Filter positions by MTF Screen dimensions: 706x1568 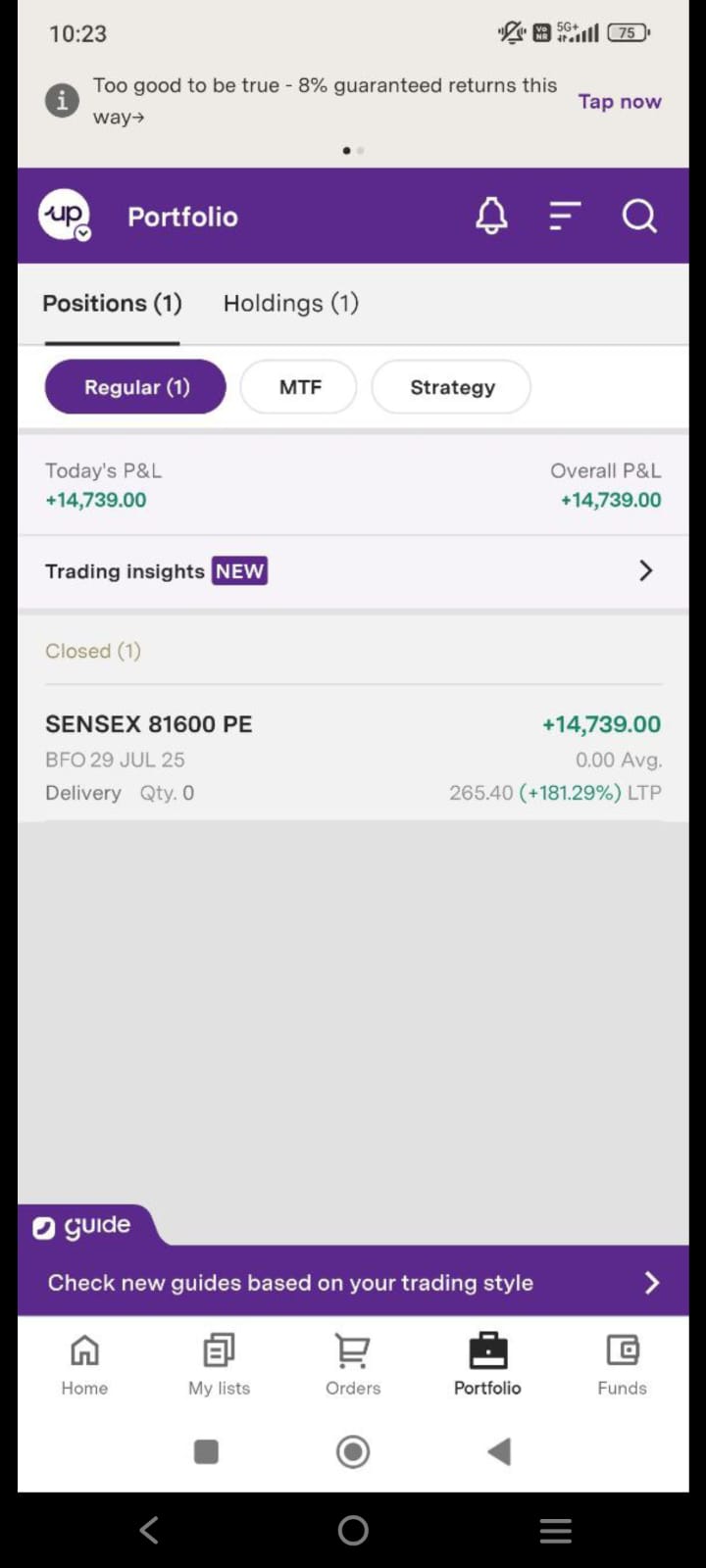[299, 387]
